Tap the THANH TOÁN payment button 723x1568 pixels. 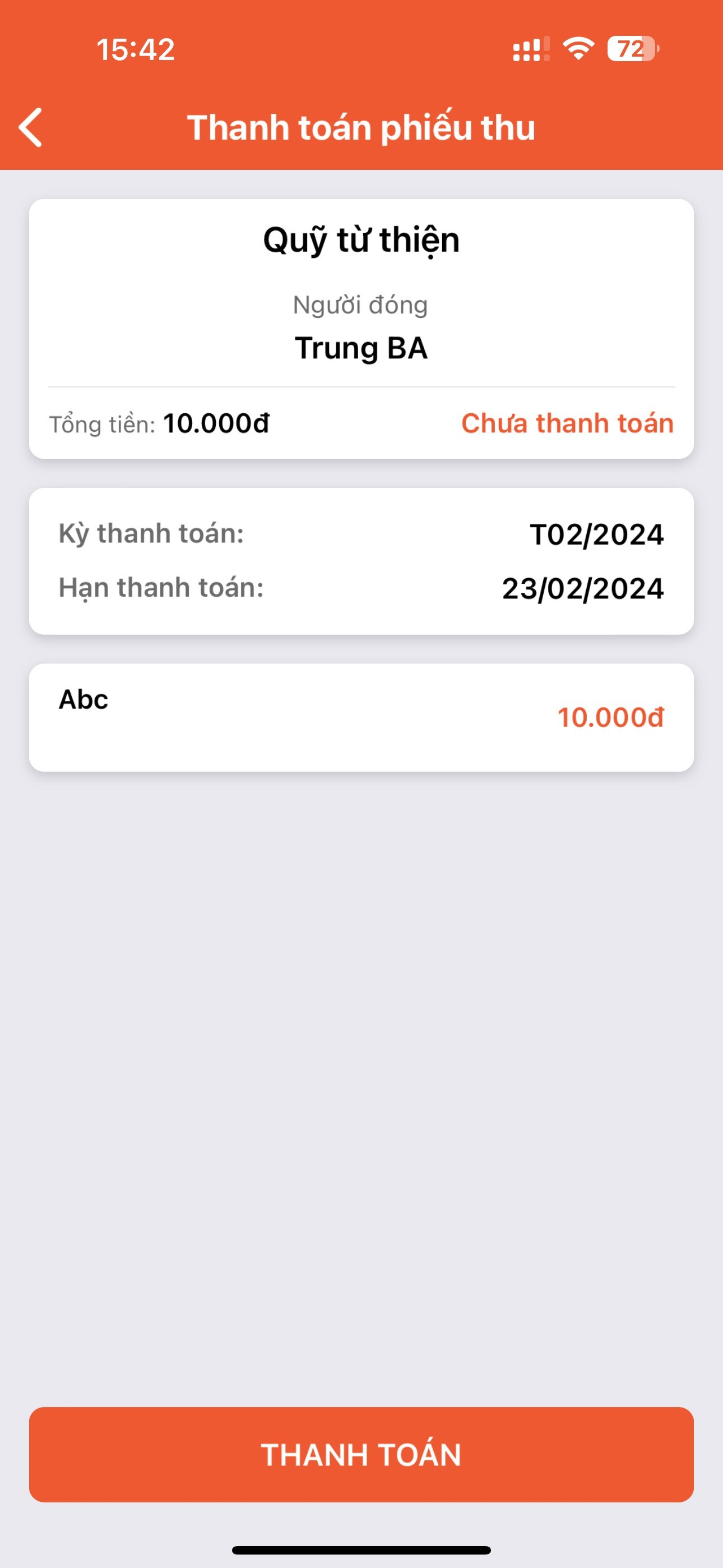(361, 1454)
